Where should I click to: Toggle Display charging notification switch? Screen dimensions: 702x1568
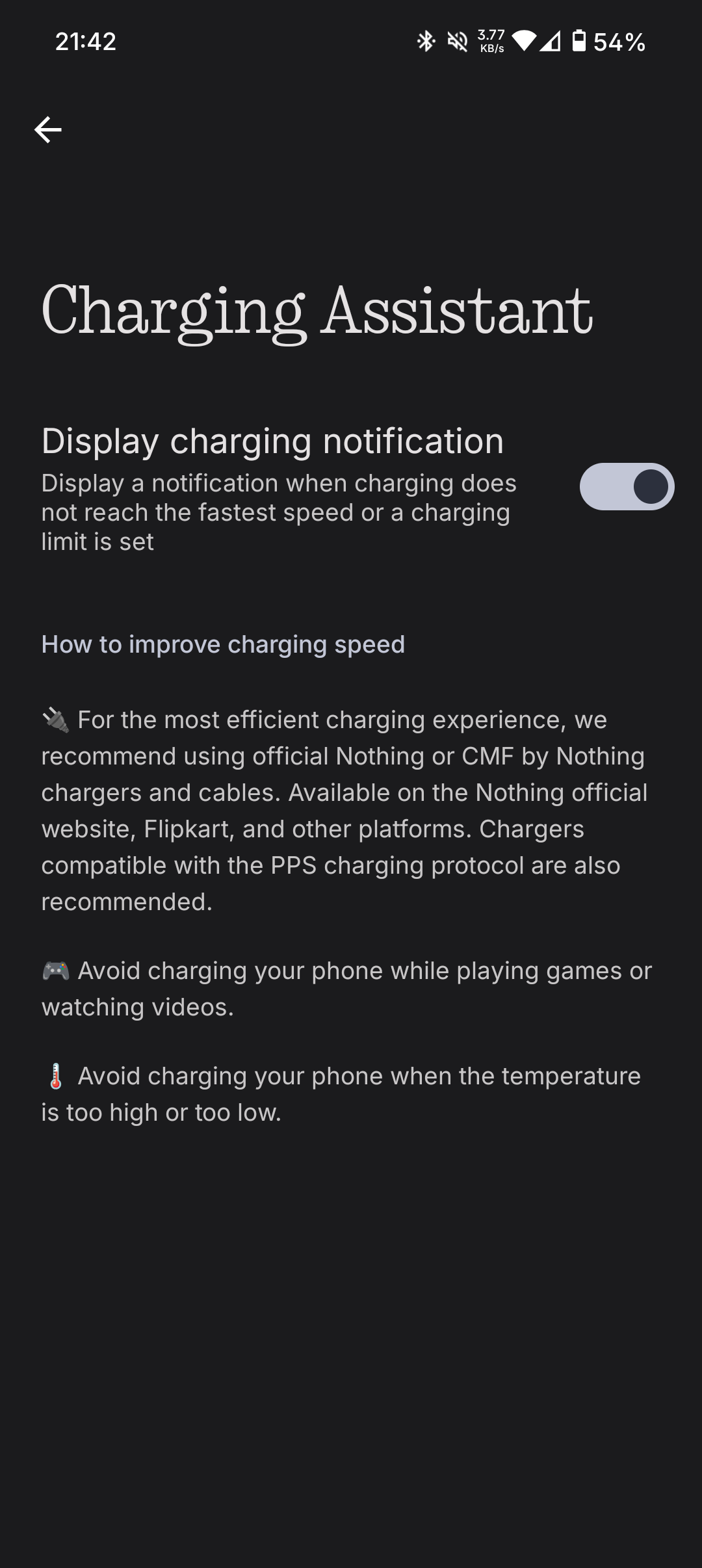627,487
